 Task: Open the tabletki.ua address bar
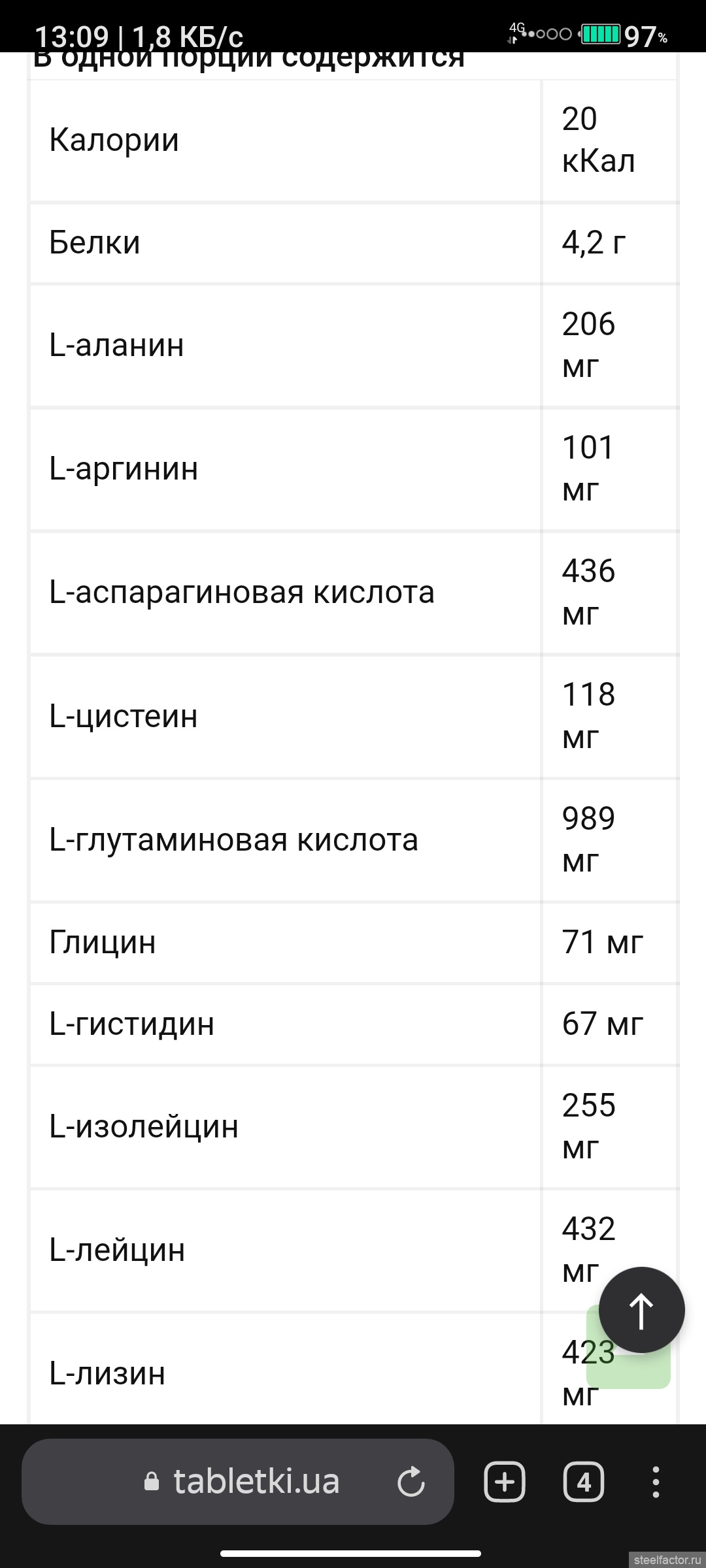[238, 1482]
